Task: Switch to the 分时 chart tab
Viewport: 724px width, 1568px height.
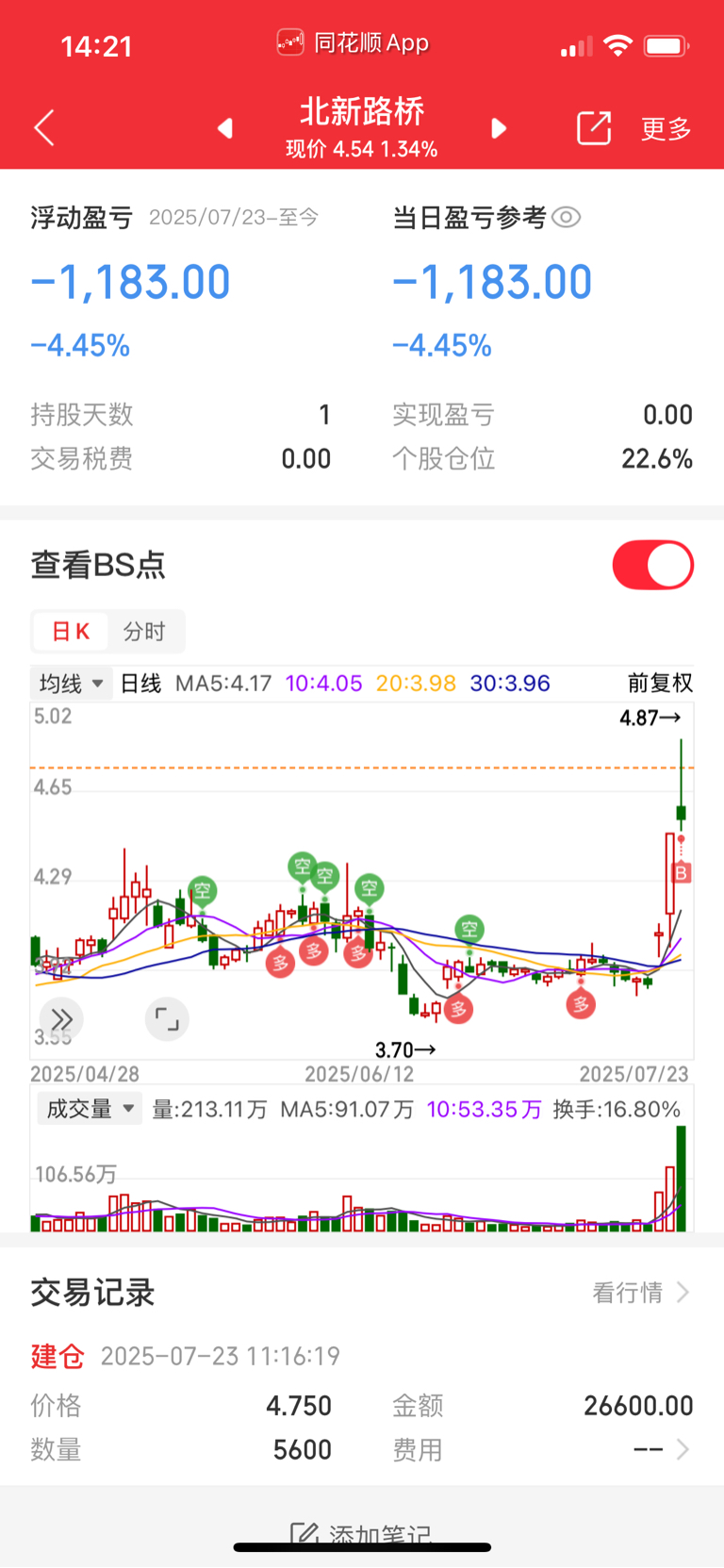Action: [x=144, y=632]
